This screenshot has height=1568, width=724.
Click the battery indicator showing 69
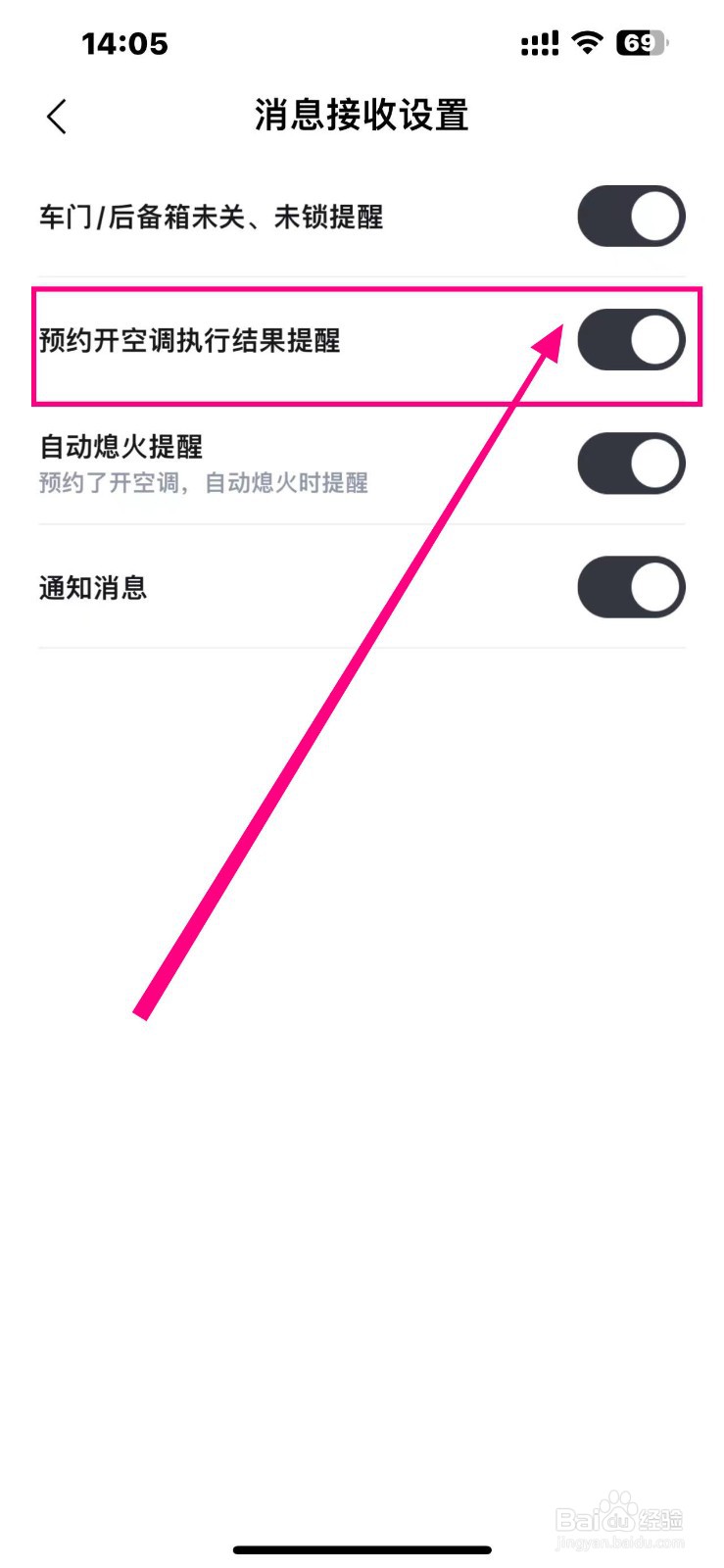639,43
